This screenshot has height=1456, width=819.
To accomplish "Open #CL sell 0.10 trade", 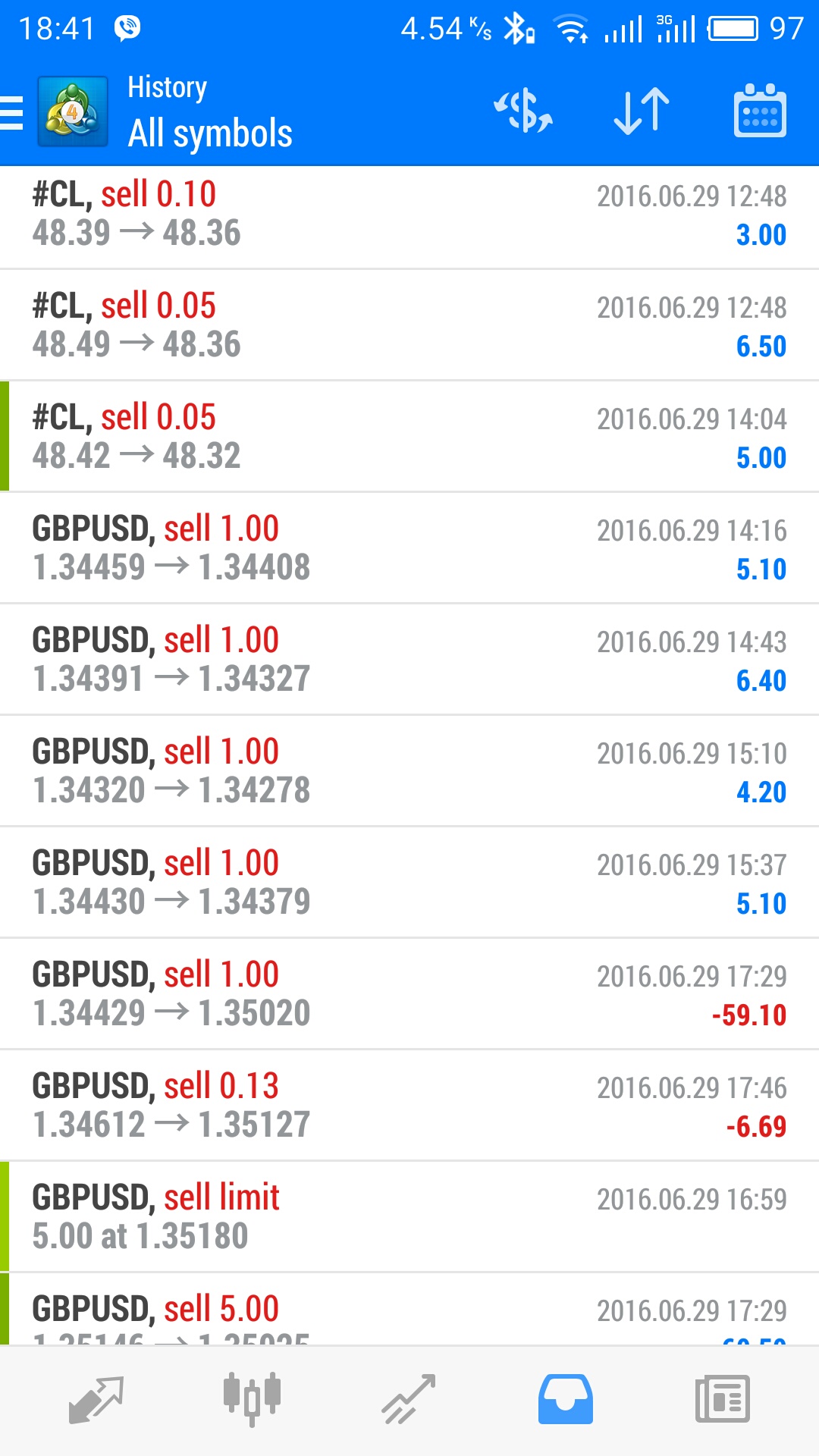I will (x=409, y=215).
